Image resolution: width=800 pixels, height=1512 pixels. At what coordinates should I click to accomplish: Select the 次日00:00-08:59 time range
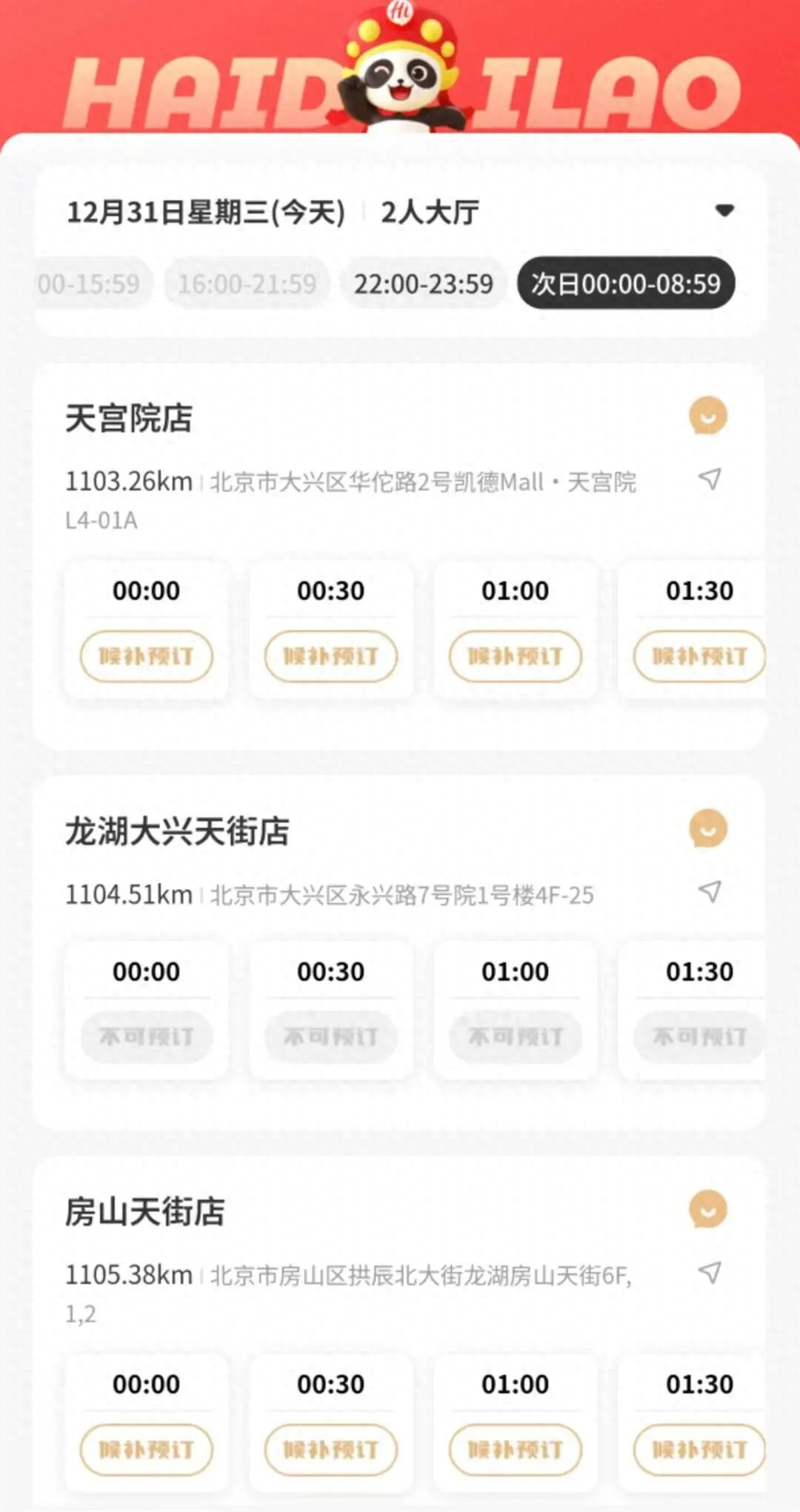click(x=625, y=284)
